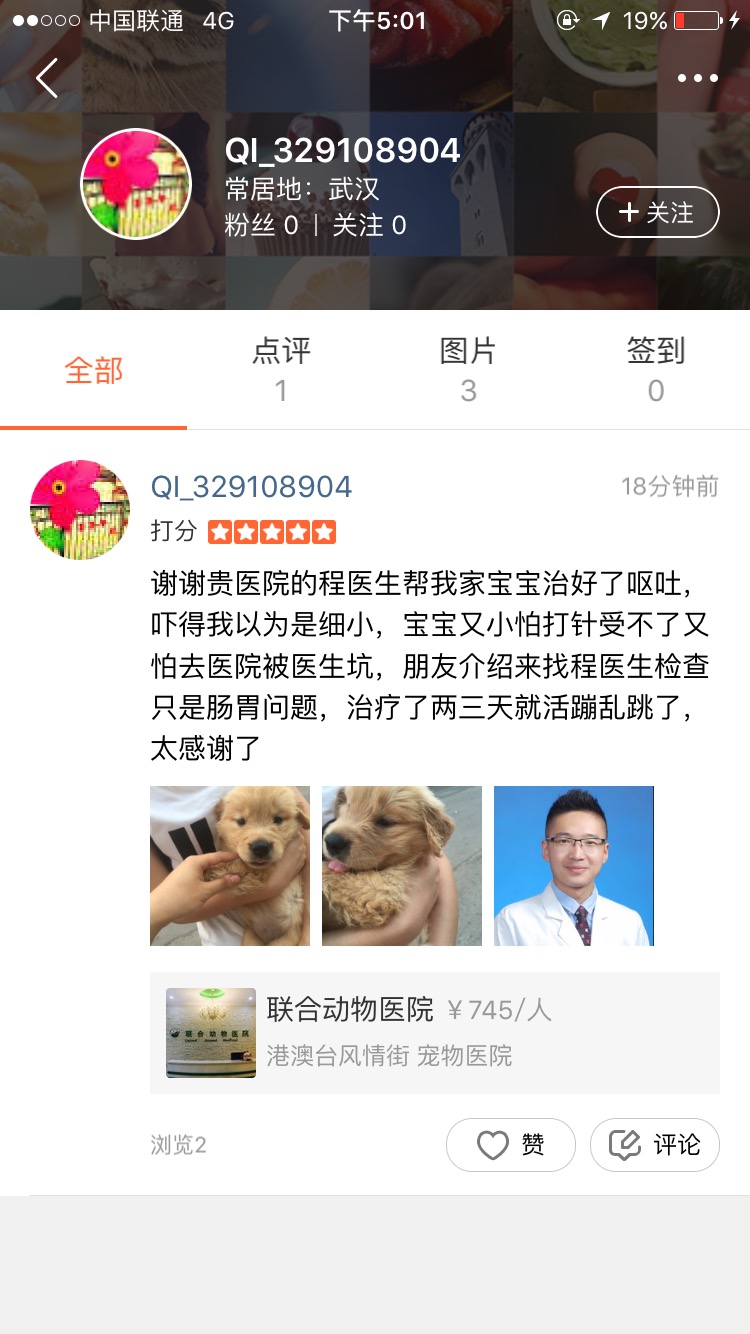The image size is (750, 1334).
Task: Like the review with the 赞 button
Action: [x=510, y=1144]
